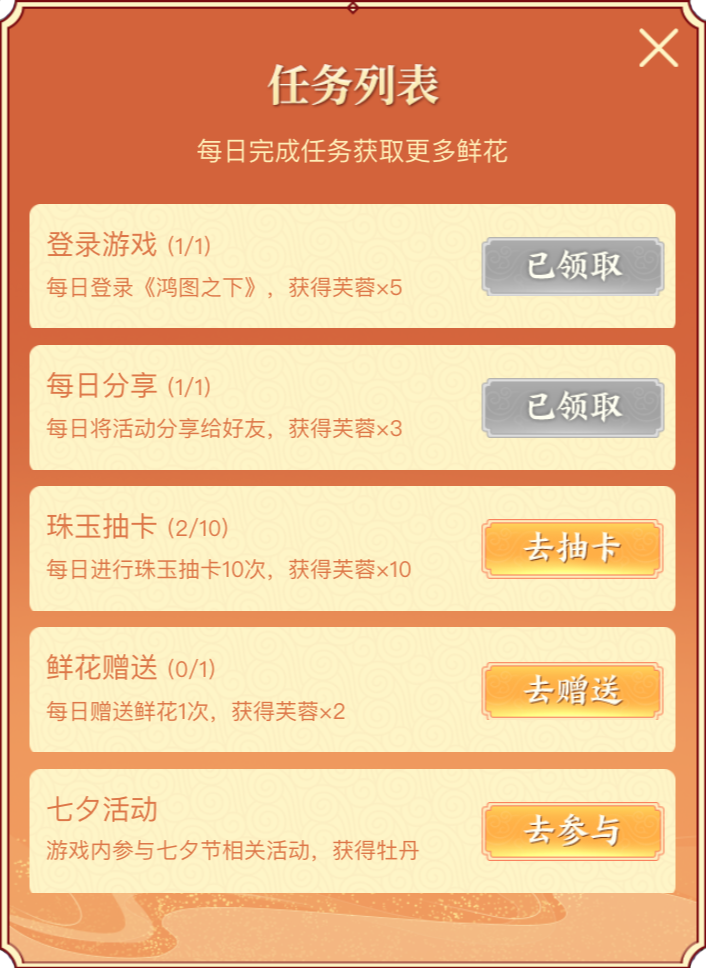Go draw cards with 去抽卡

573,549
